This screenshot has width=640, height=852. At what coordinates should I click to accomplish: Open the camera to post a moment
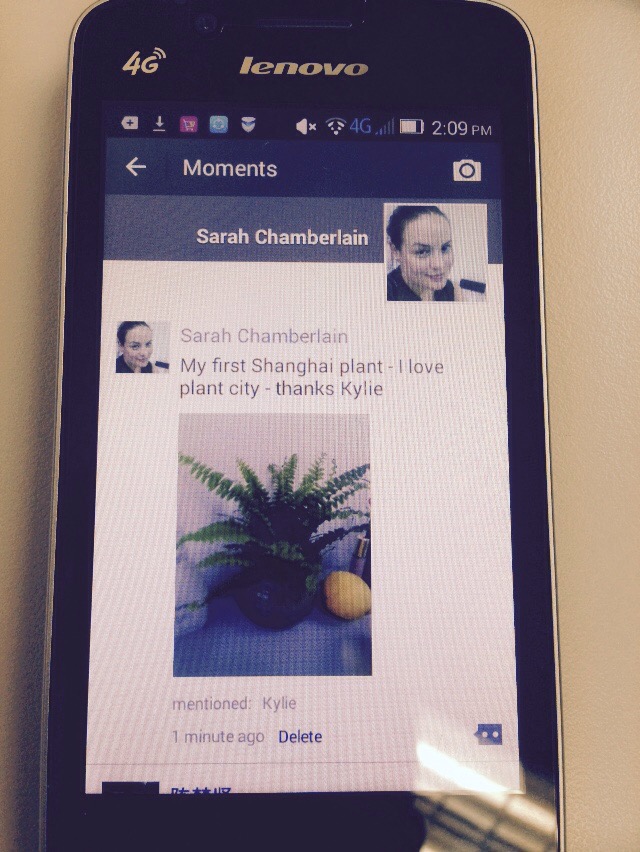pos(466,170)
